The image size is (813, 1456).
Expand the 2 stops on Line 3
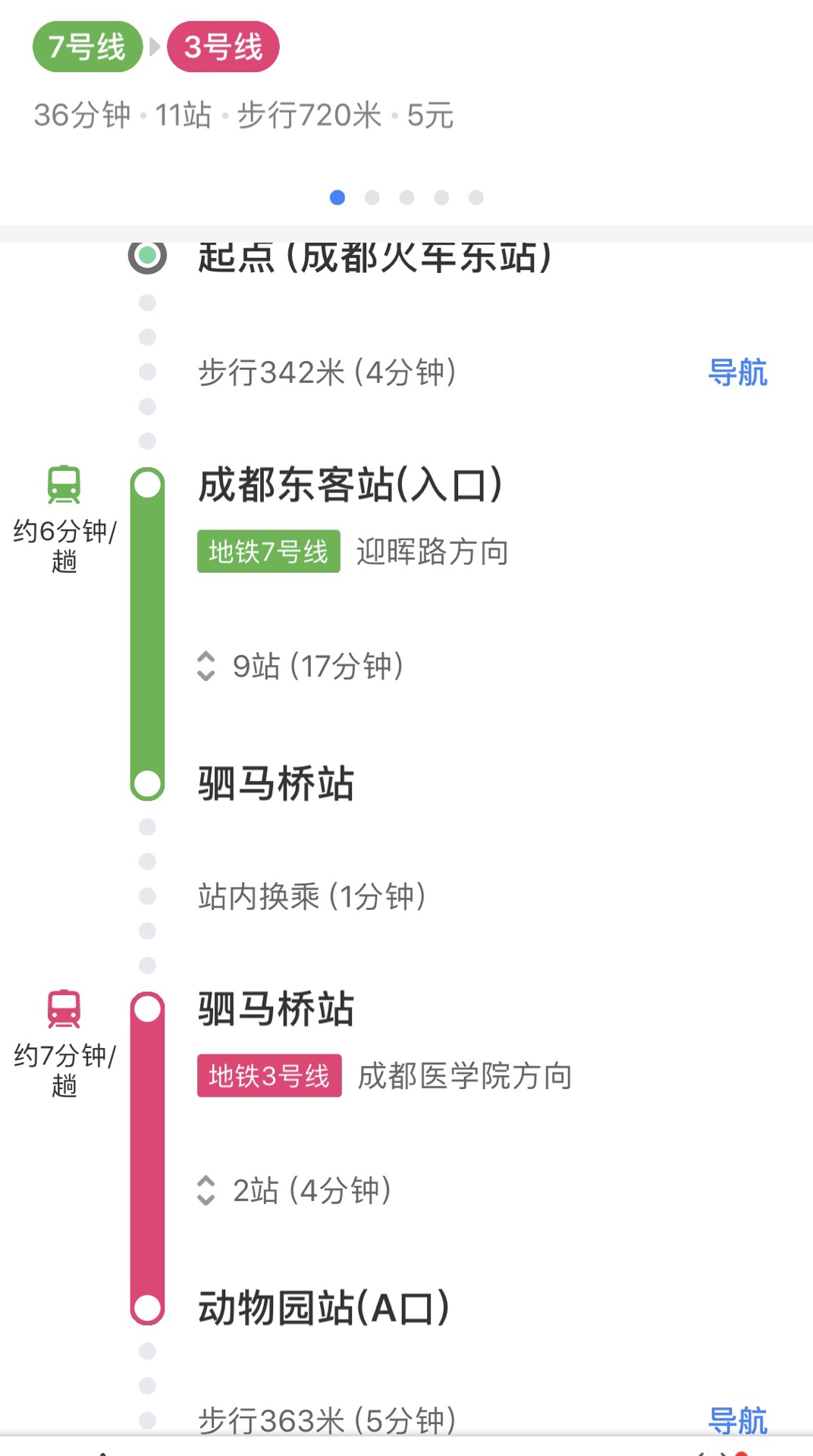tap(293, 1190)
